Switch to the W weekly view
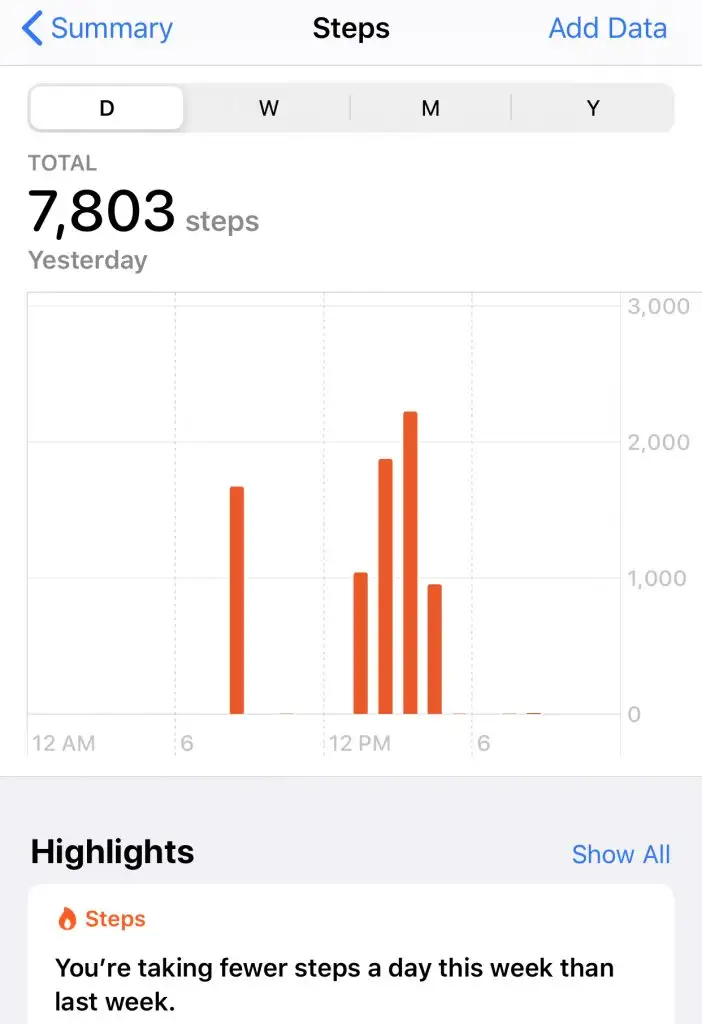 [268, 108]
